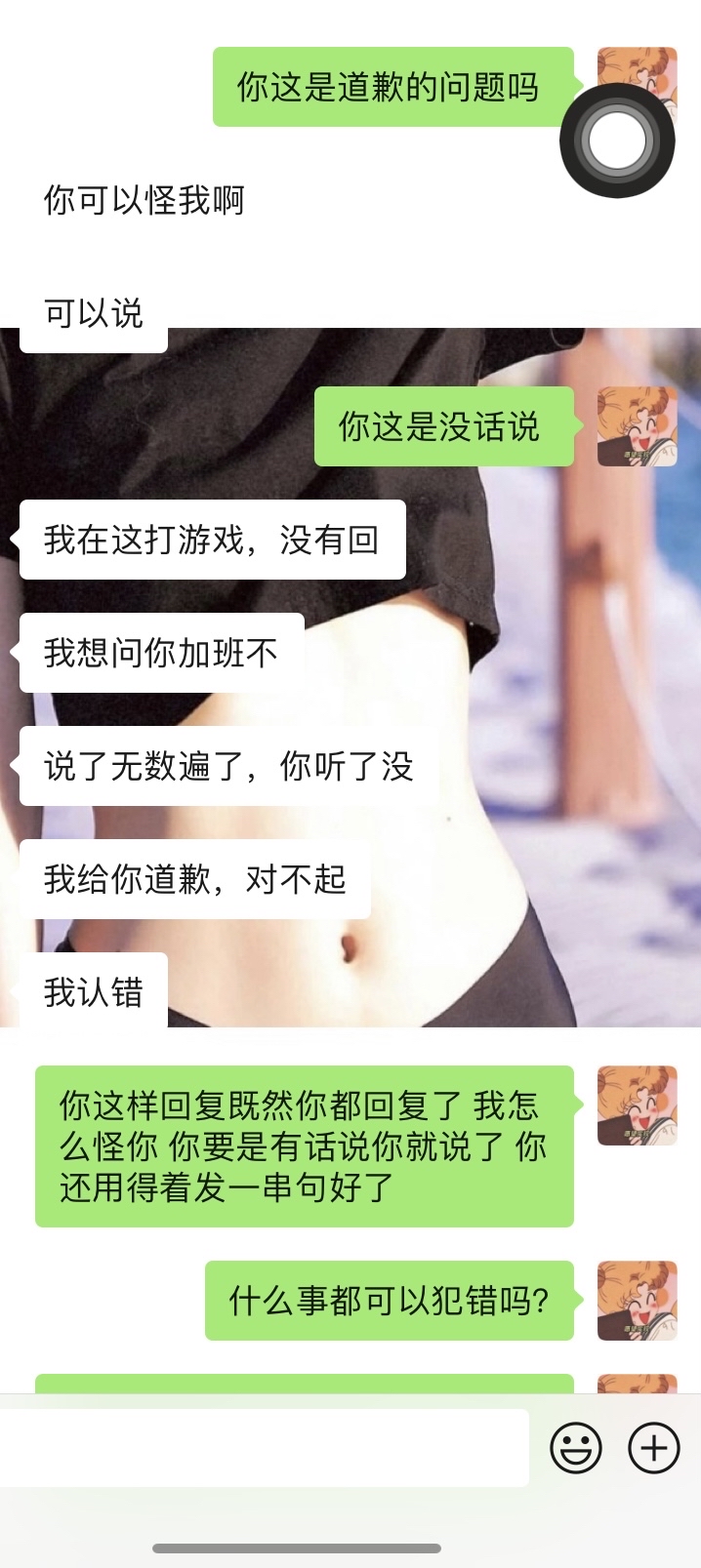Open the floating AssistiveTouch button
This screenshot has height=1568, width=701.
point(617,141)
